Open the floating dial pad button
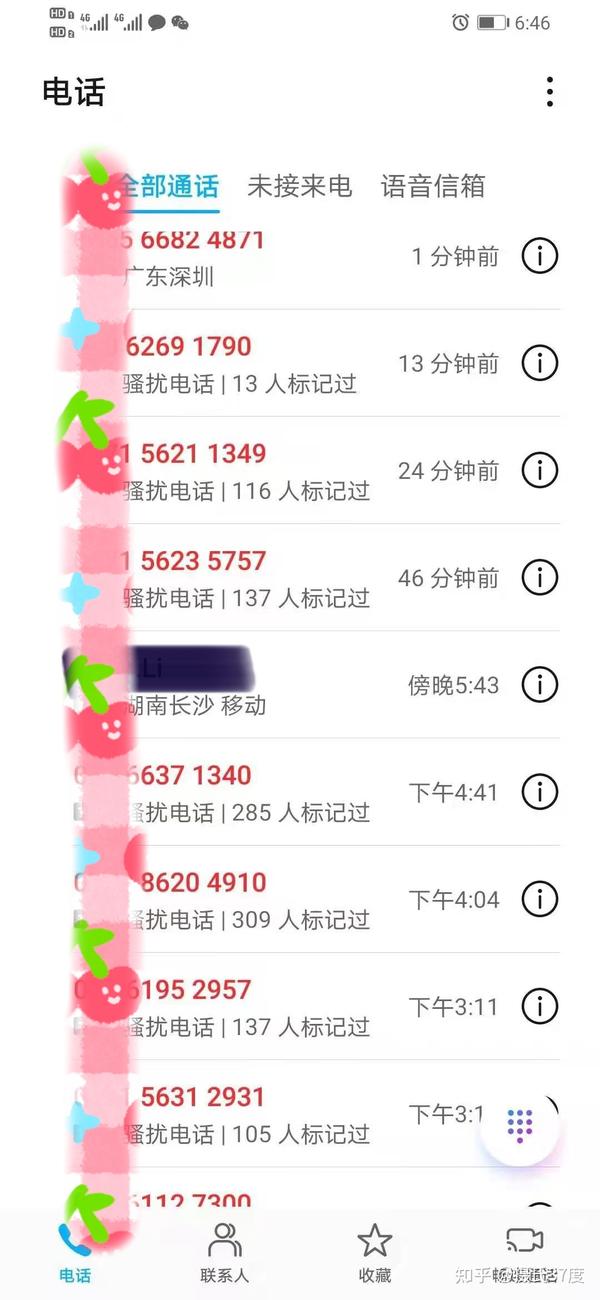 pos(520,1125)
